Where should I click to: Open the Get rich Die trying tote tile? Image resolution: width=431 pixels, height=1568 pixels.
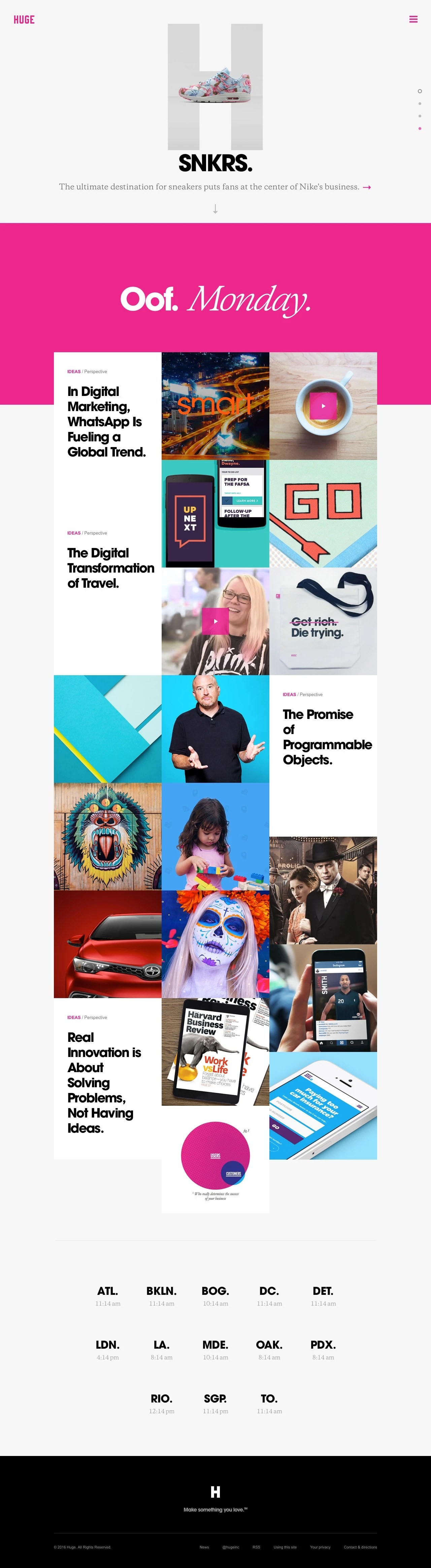323,621
